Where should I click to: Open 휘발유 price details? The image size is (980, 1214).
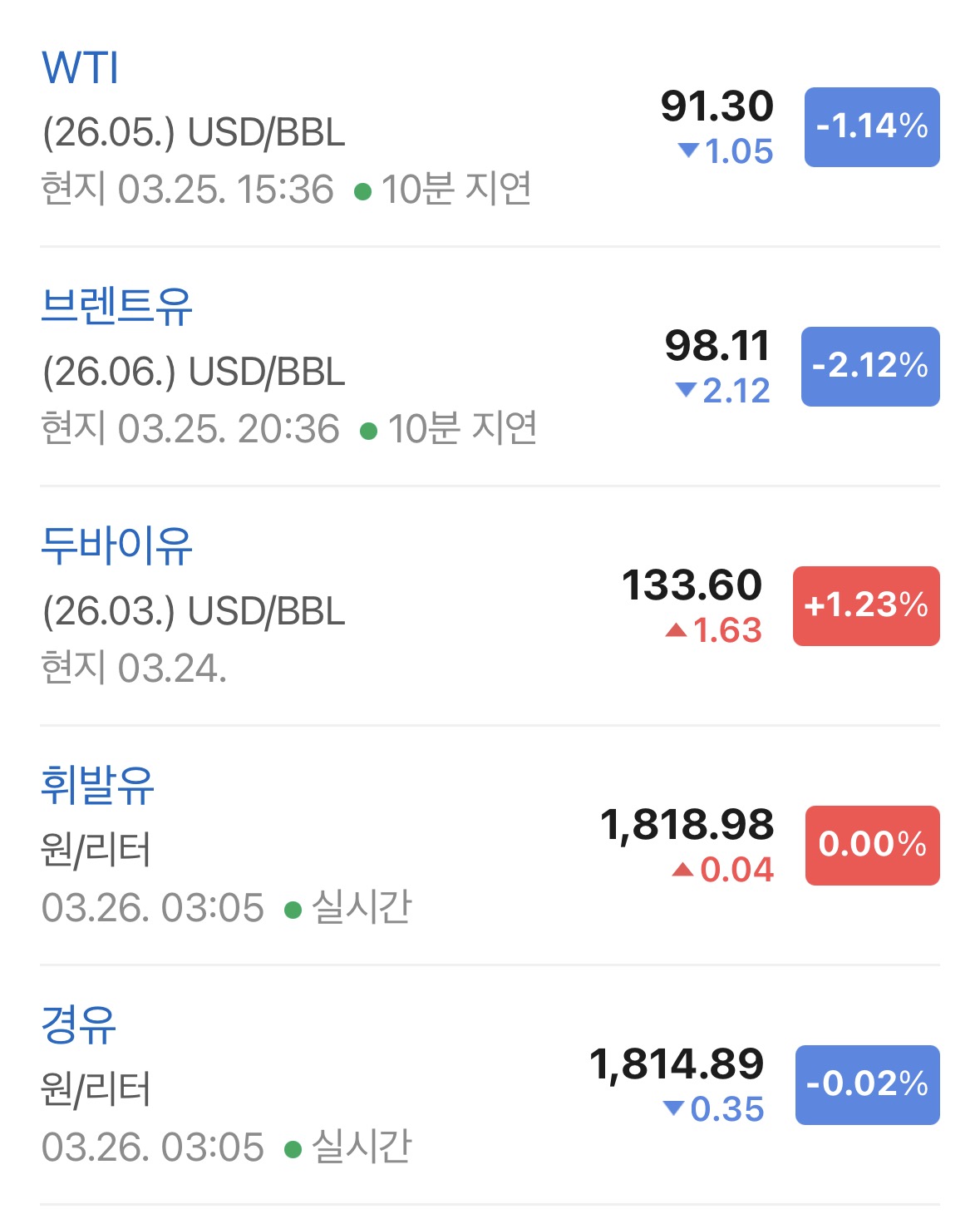click(x=97, y=785)
